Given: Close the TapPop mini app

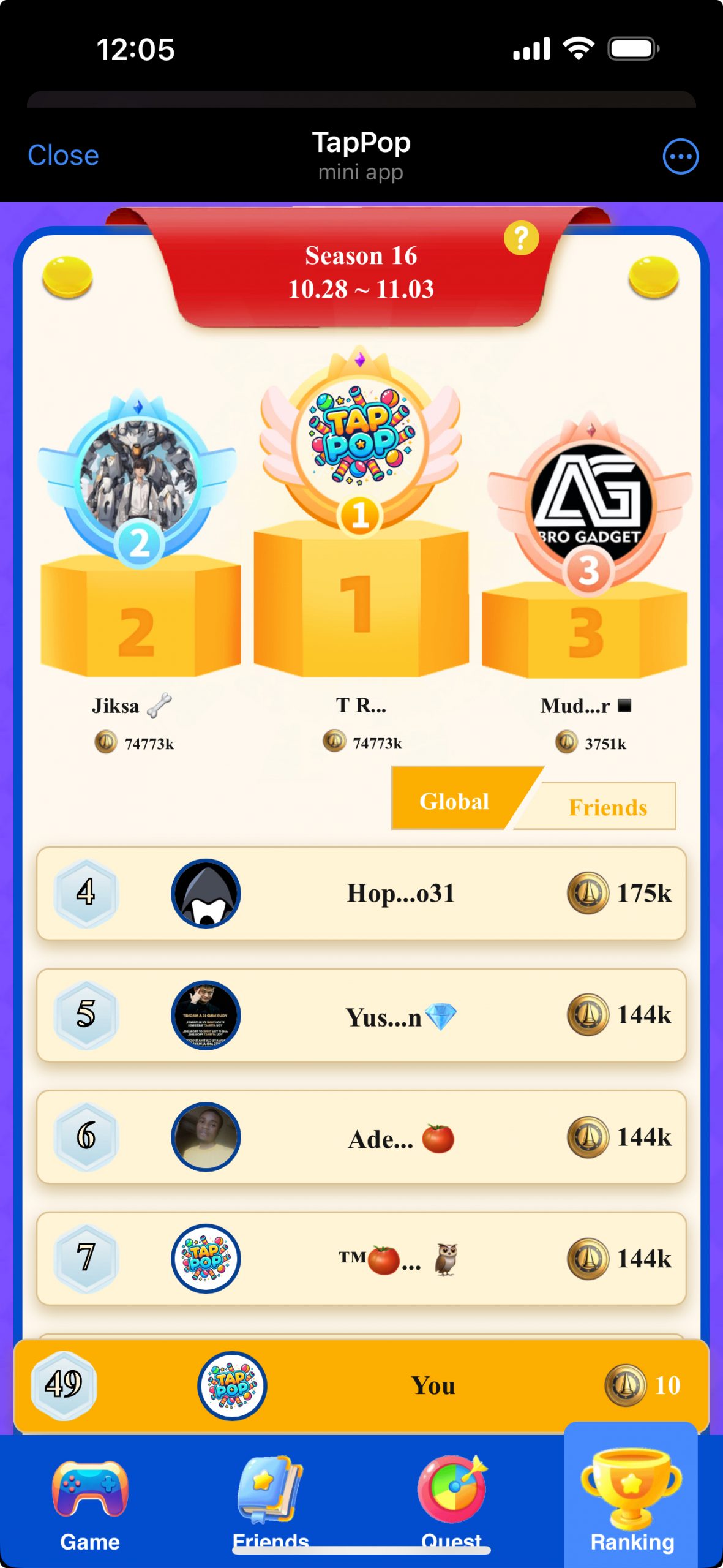Looking at the screenshot, I should coord(63,156).
